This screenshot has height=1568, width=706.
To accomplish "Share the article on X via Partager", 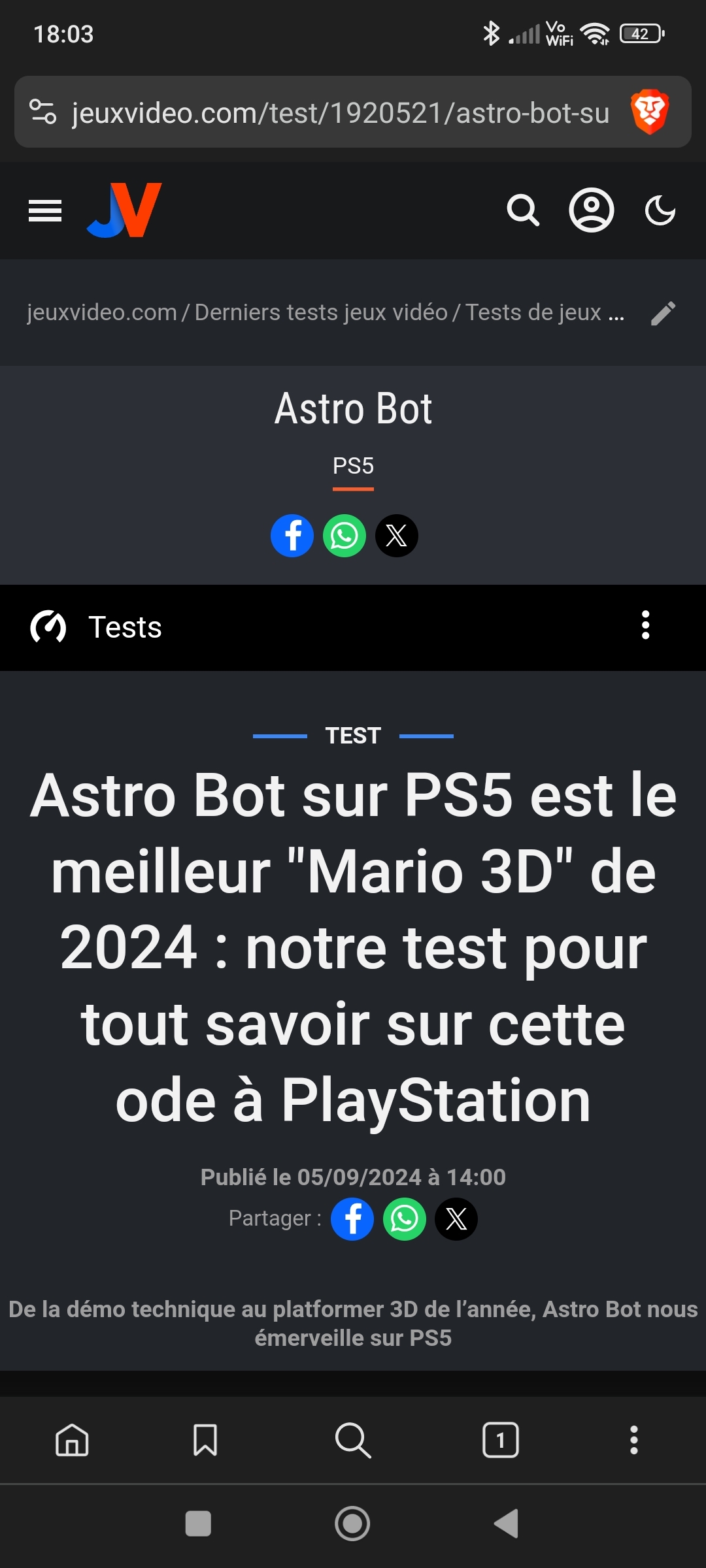I will tap(456, 1219).
